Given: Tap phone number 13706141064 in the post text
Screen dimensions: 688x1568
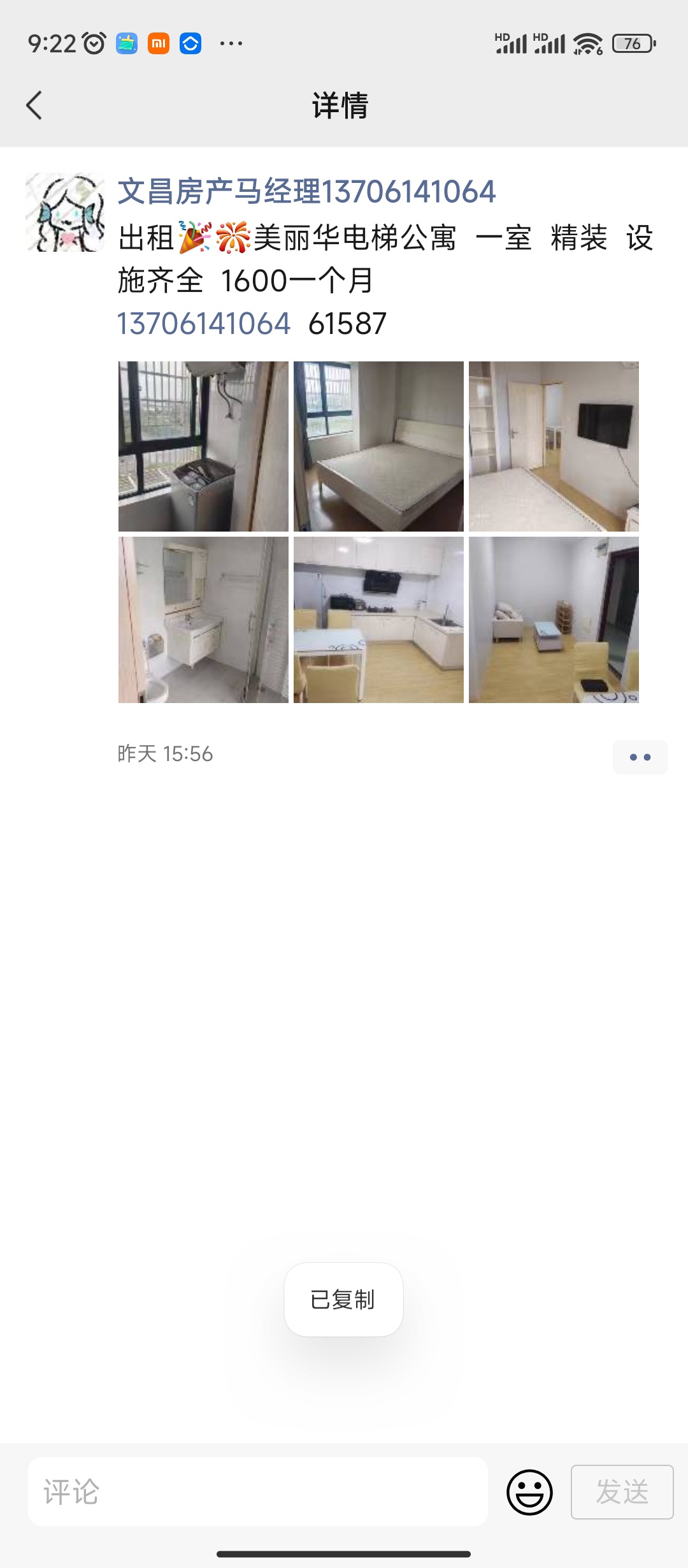Looking at the screenshot, I should (204, 323).
